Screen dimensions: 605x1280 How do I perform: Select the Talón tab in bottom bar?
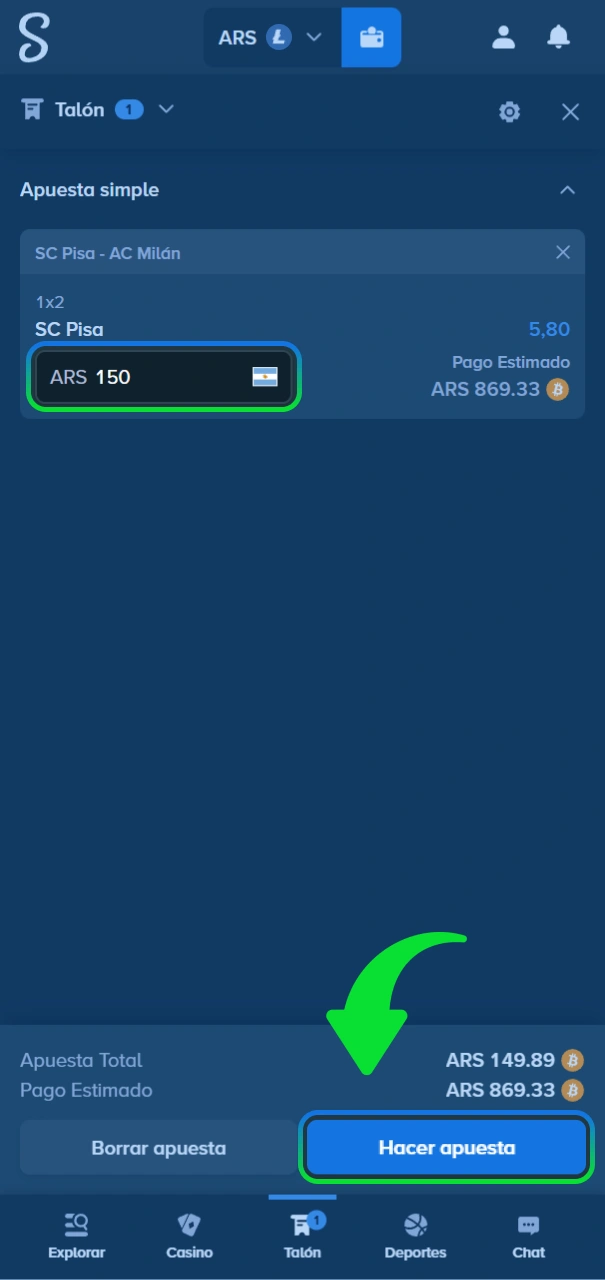[x=302, y=1236]
